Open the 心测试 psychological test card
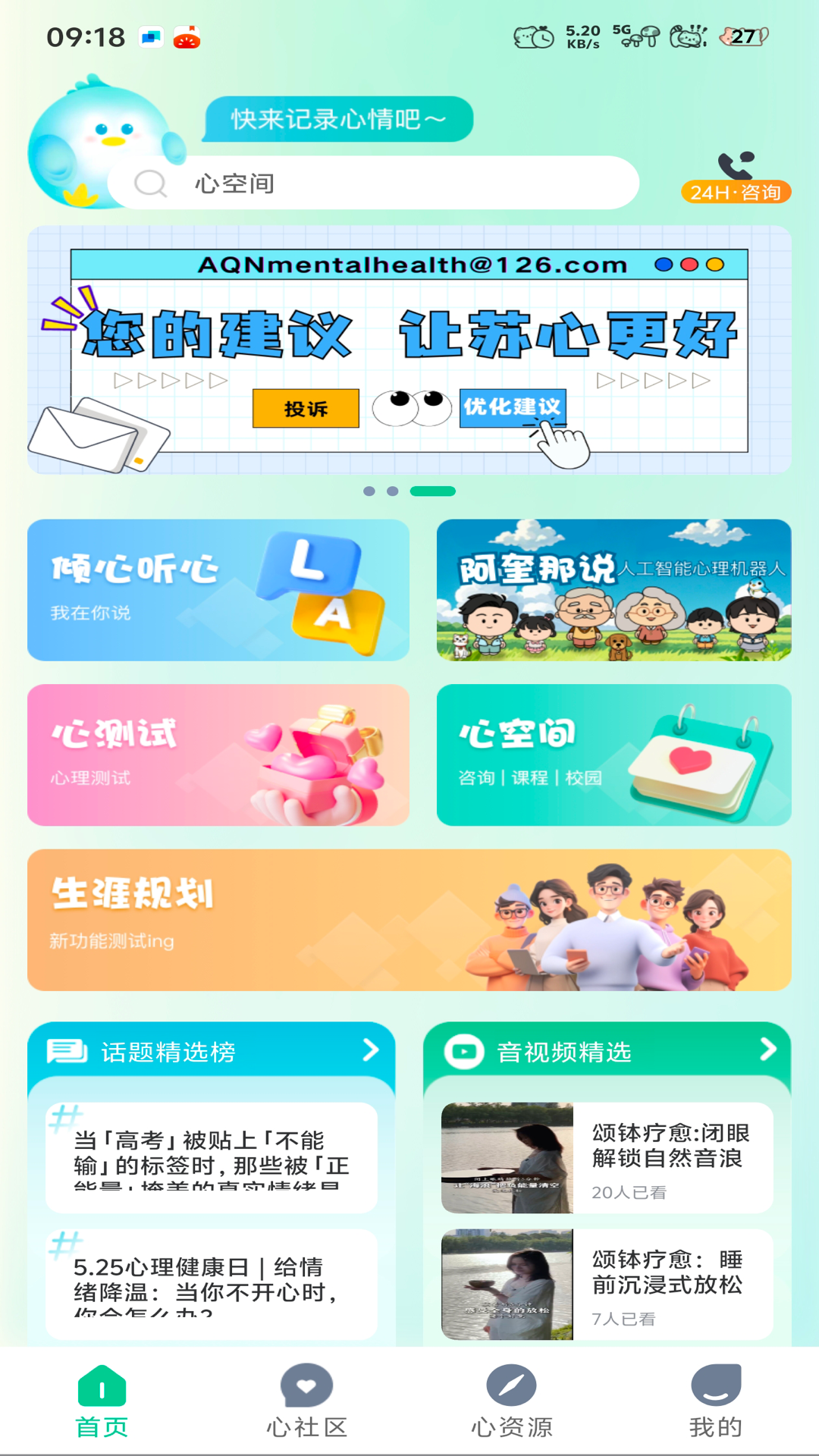This screenshot has width=819, height=1456. click(218, 755)
